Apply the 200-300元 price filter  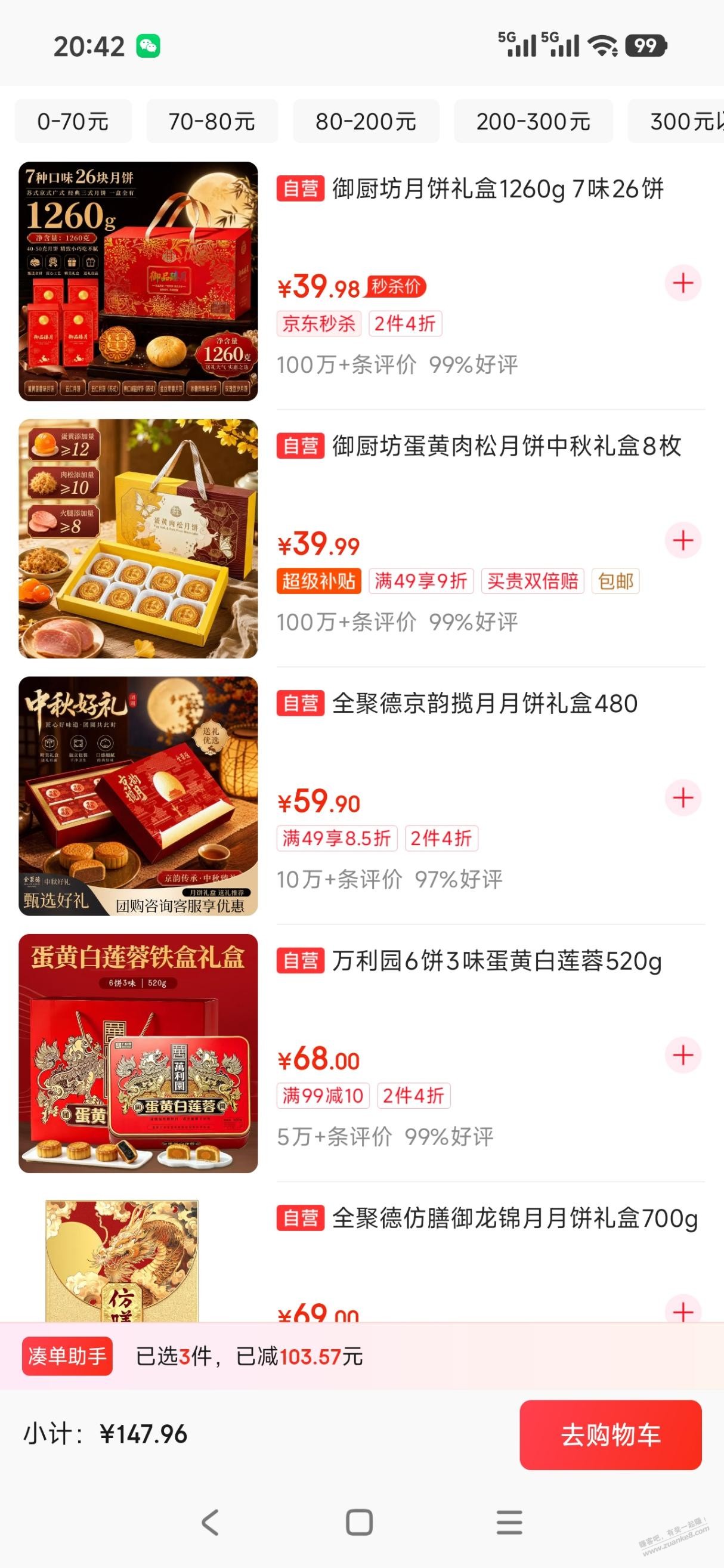point(533,122)
